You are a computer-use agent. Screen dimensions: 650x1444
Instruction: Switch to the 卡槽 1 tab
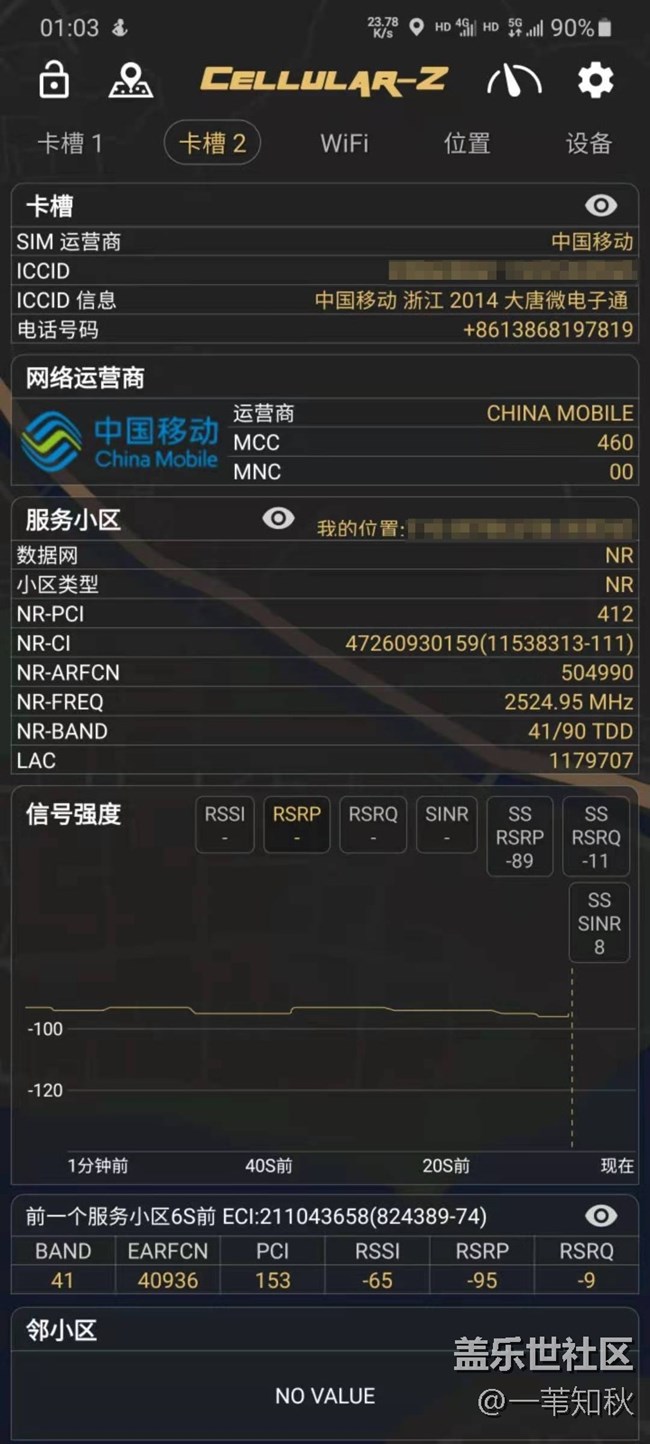(70, 143)
